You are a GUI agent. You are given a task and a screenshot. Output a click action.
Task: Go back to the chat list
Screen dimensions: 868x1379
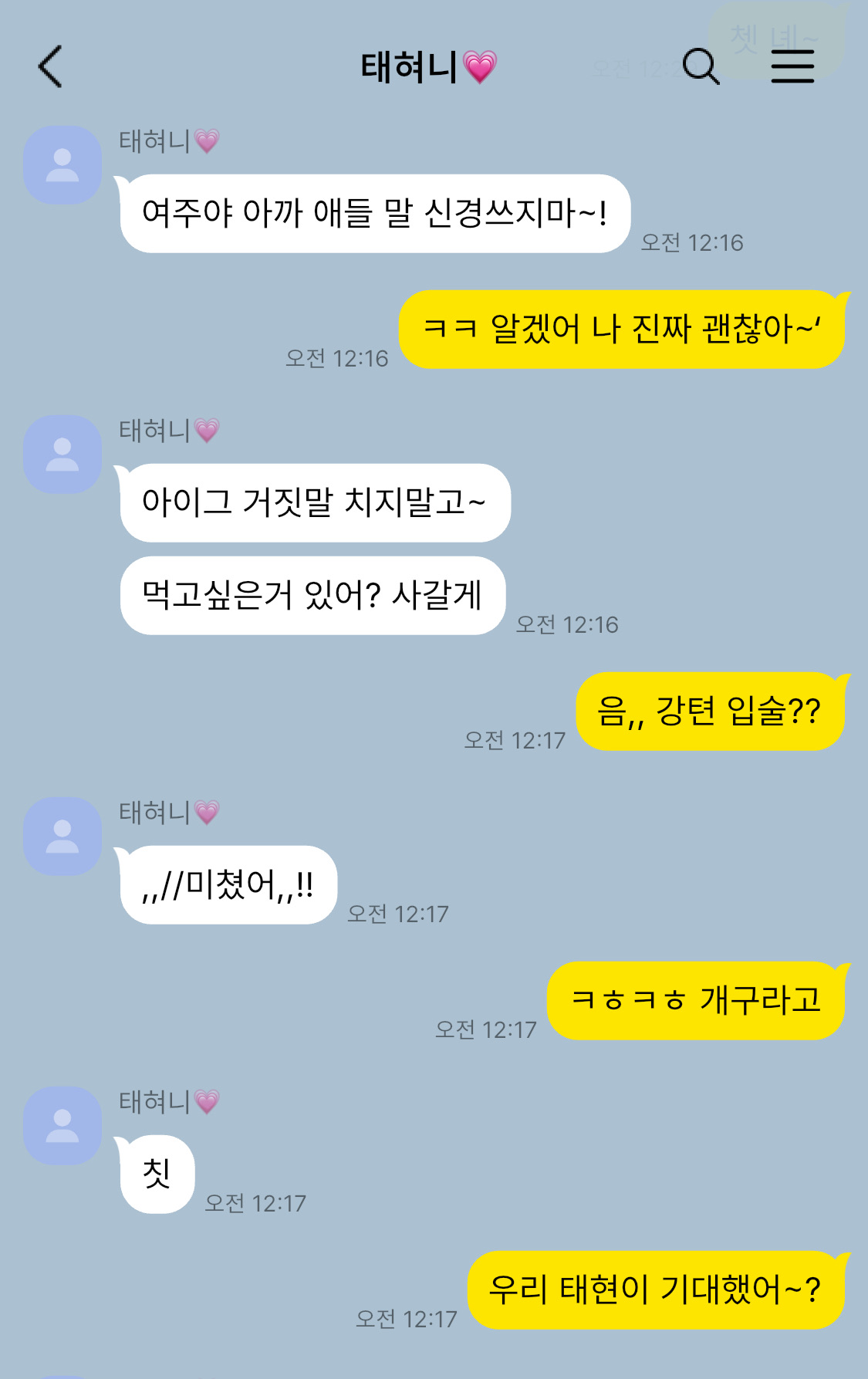[51, 66]
